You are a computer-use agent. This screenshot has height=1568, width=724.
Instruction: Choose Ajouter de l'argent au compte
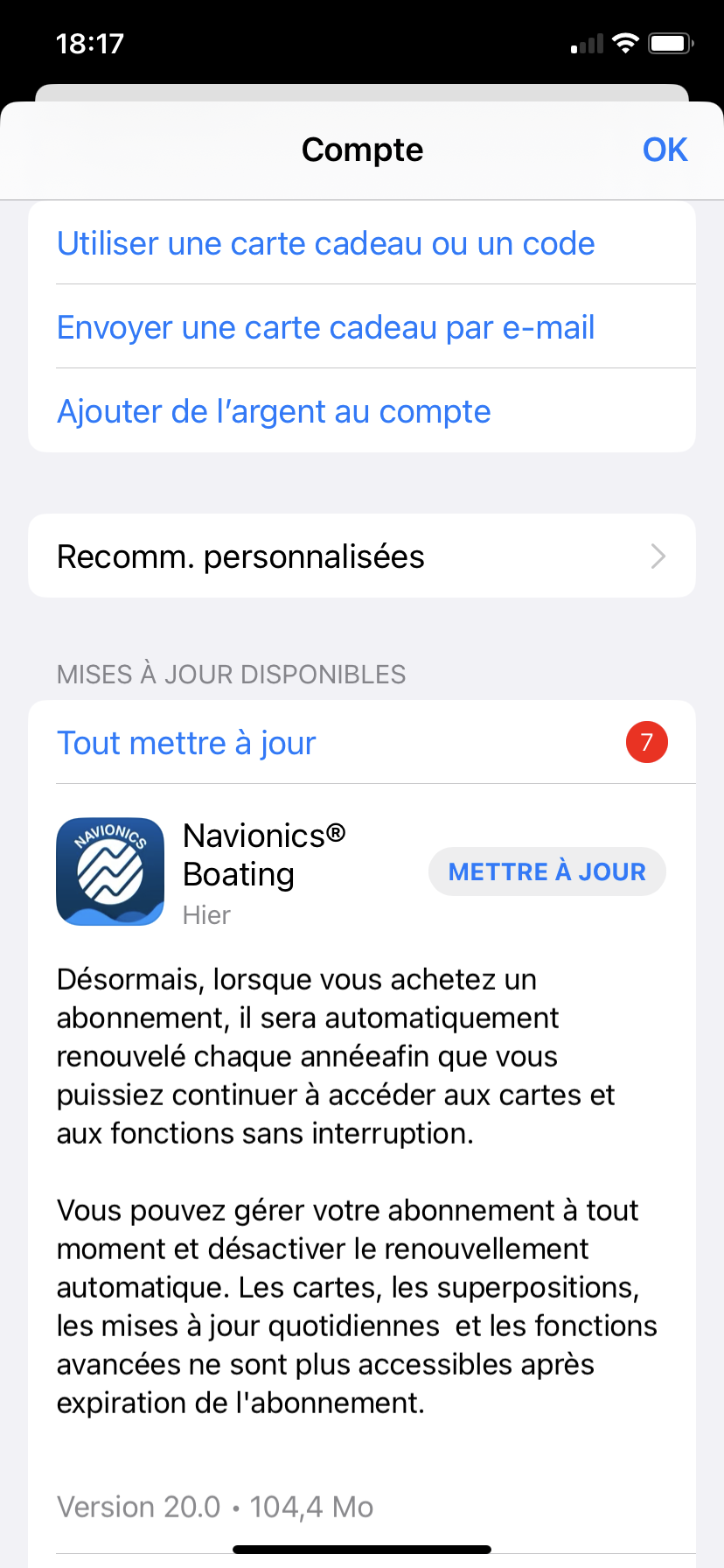coord(362,410)
